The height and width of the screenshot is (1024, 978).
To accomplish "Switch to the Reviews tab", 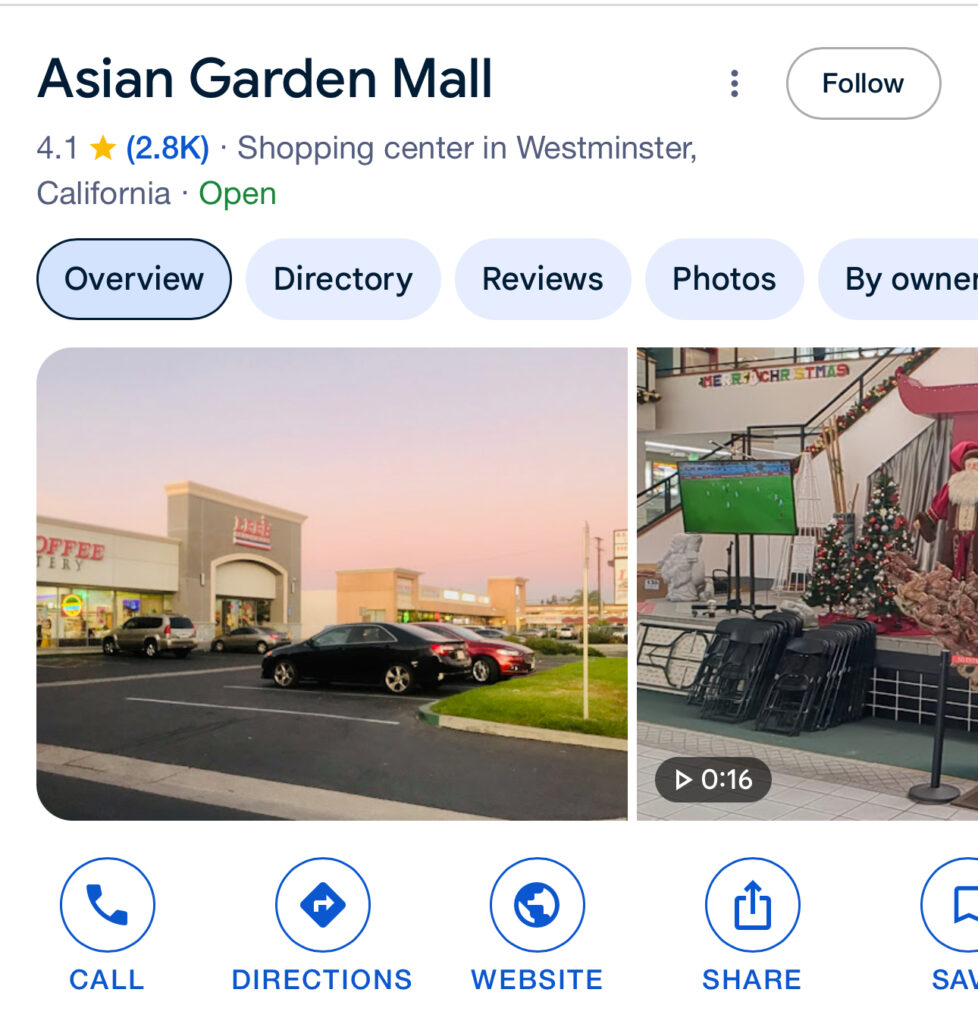I will pyautogui.click(x=542, y=279).
